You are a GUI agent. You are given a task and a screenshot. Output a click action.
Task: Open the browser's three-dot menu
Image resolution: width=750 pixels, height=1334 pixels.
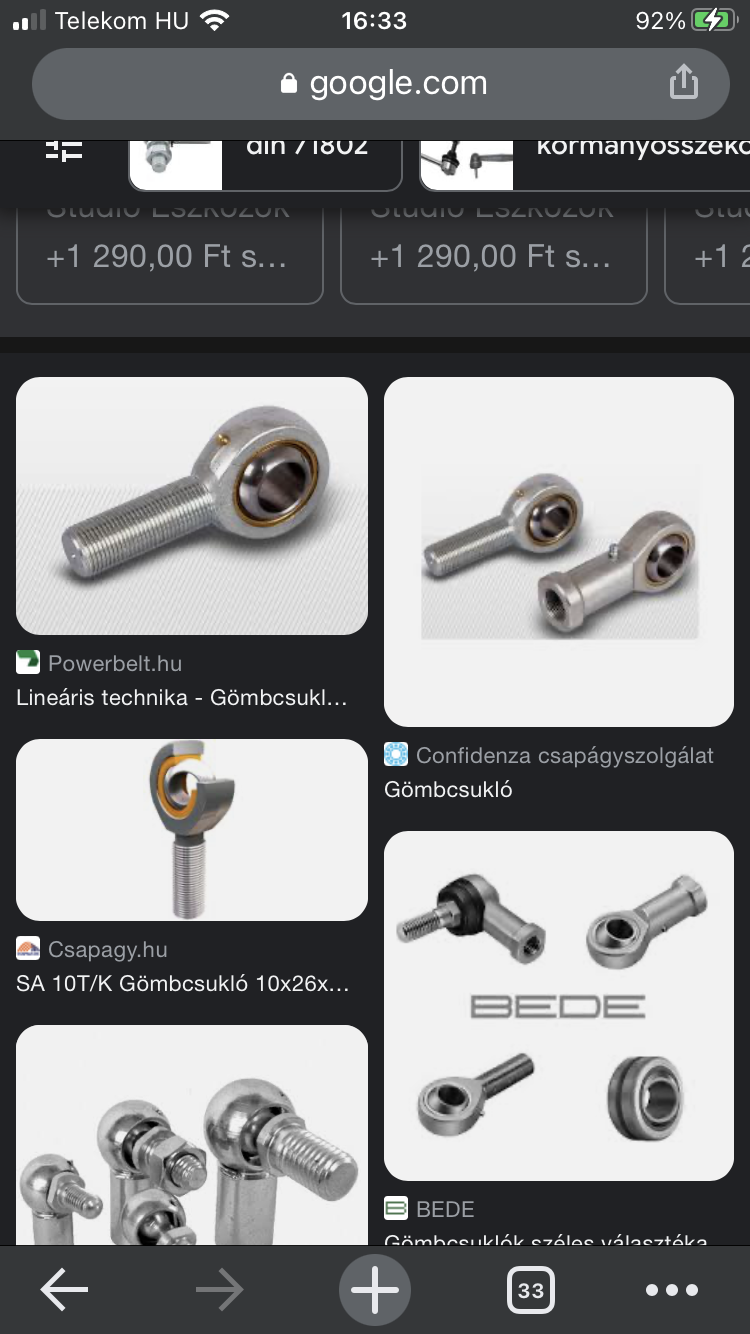[671, 1290]
